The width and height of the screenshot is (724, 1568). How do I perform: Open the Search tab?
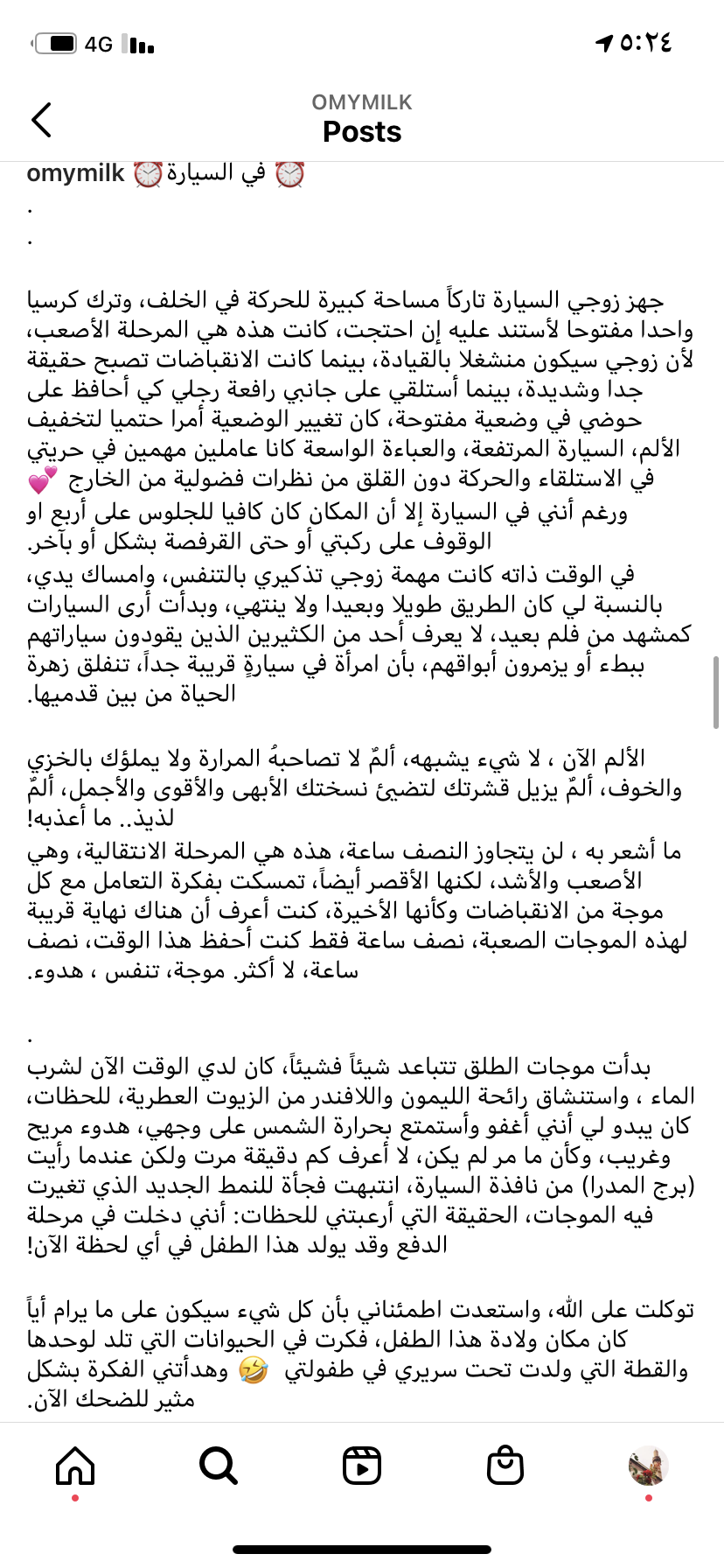pyautogui.click(x=218, y=1465)
